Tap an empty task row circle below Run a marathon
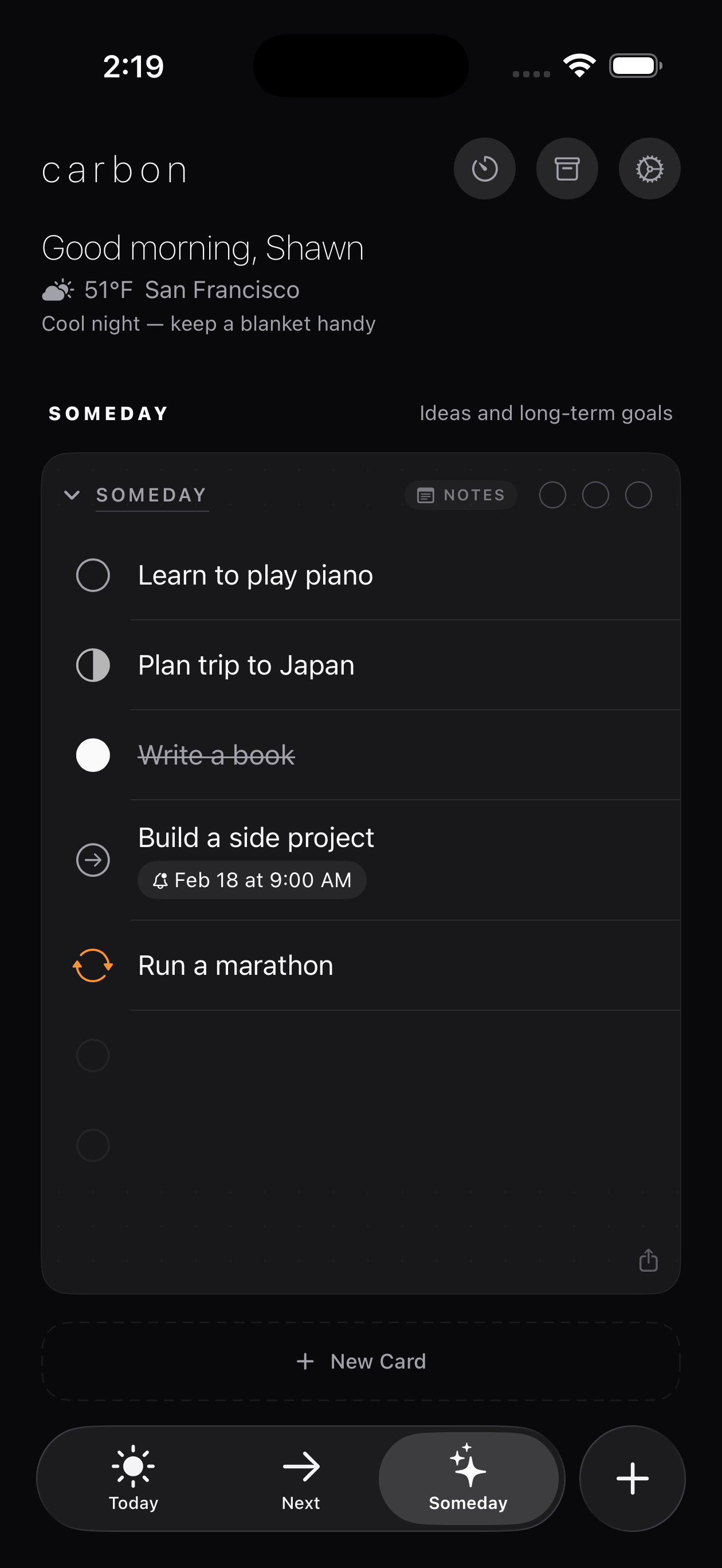 [x=92, y=1055]
